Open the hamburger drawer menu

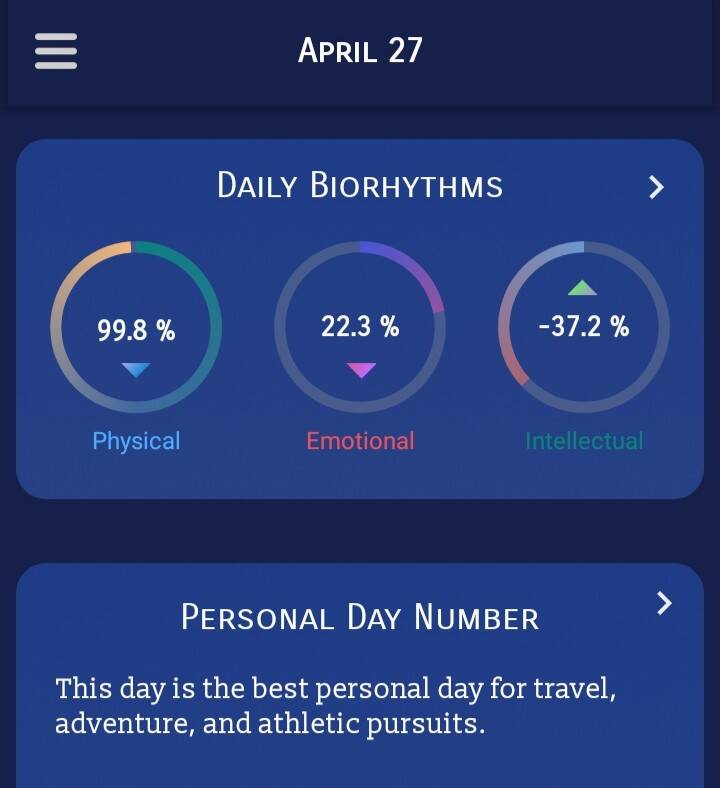point(56,51)
